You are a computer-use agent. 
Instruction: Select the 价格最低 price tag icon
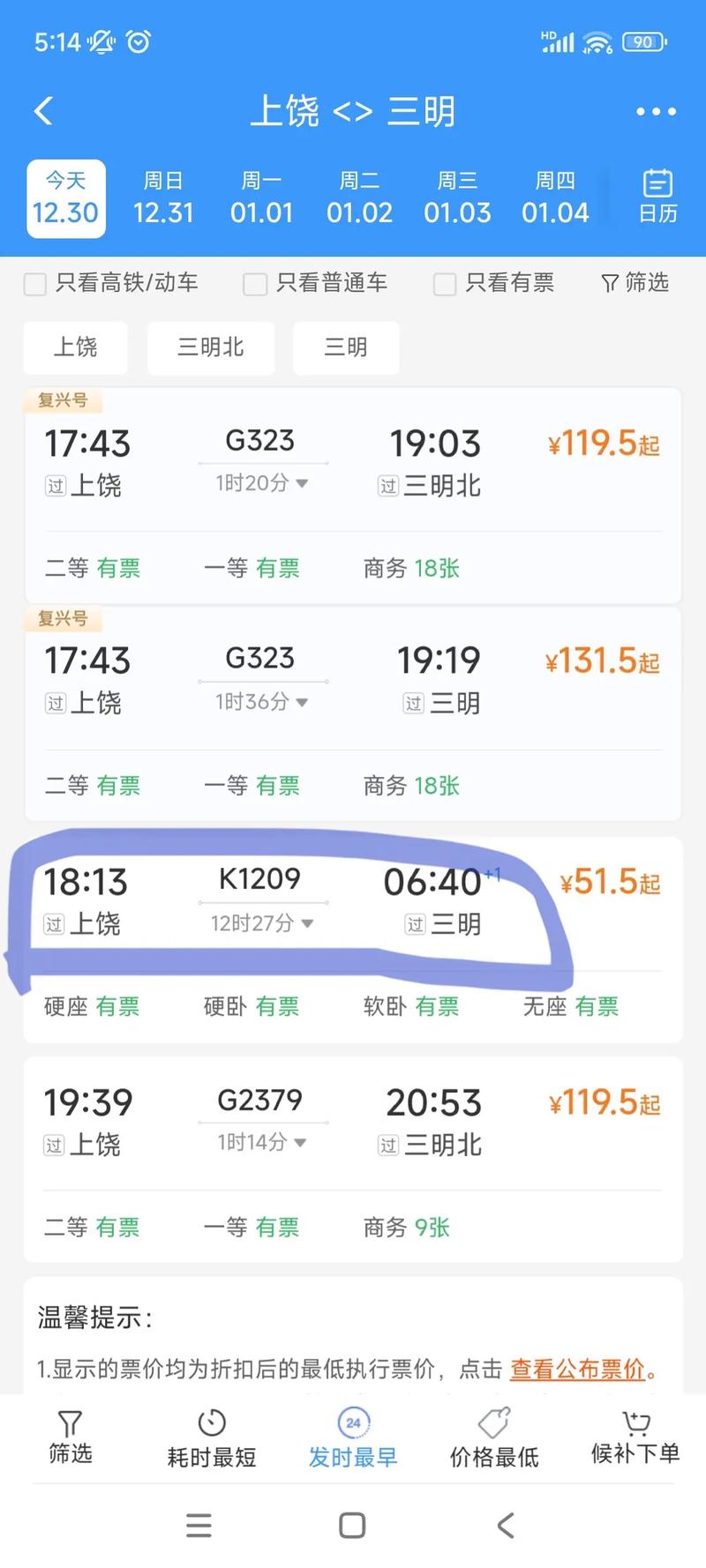coord(494,1420)
